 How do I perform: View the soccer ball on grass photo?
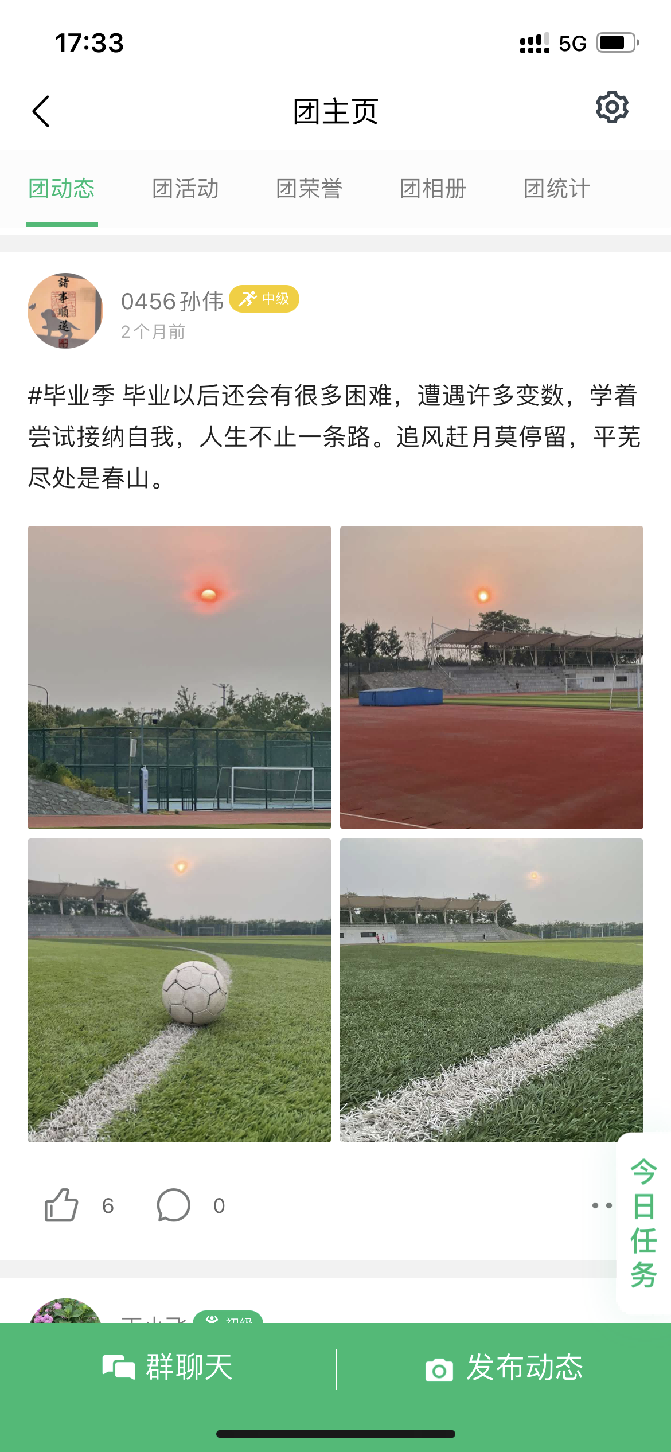point(179,989)
